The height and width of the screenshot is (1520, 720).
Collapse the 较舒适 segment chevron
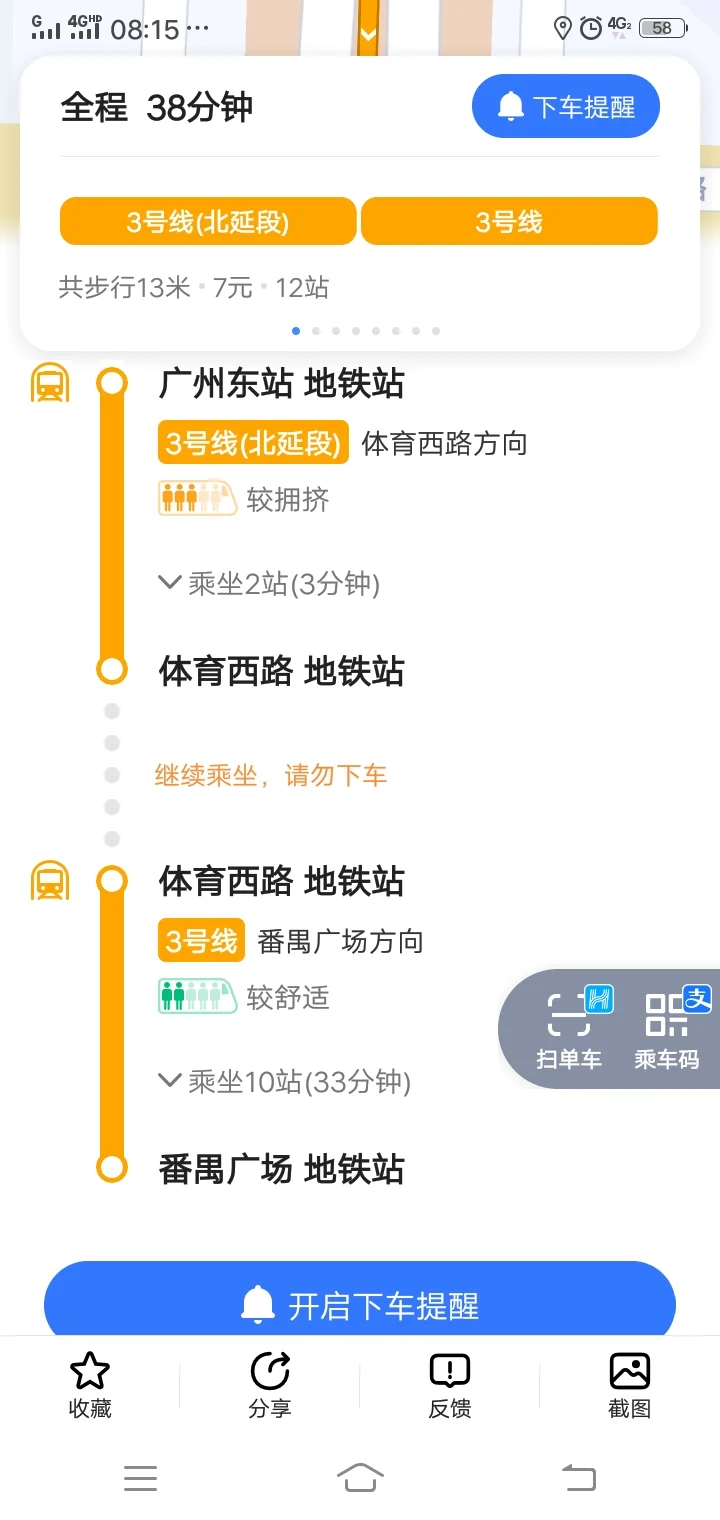click(x=168, y=1080)
